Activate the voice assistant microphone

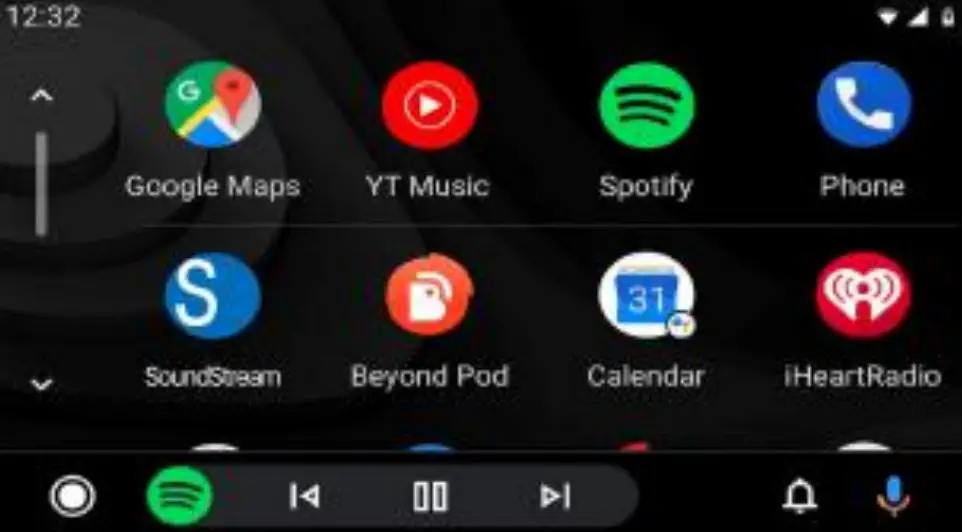[893, 496]
